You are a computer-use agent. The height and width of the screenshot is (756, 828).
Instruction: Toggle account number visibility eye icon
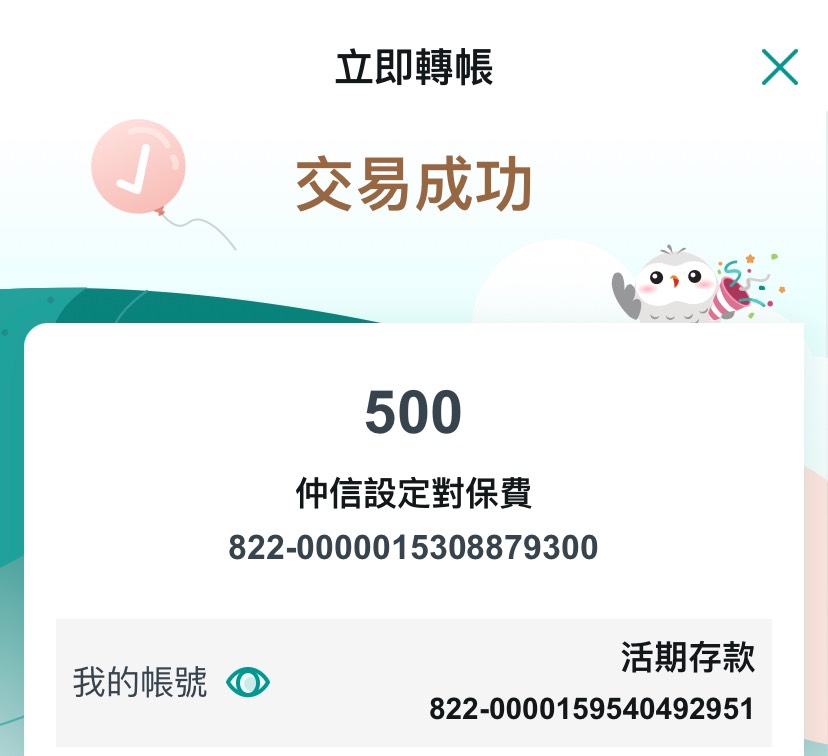pyautogui.click(x=248, y=683)
